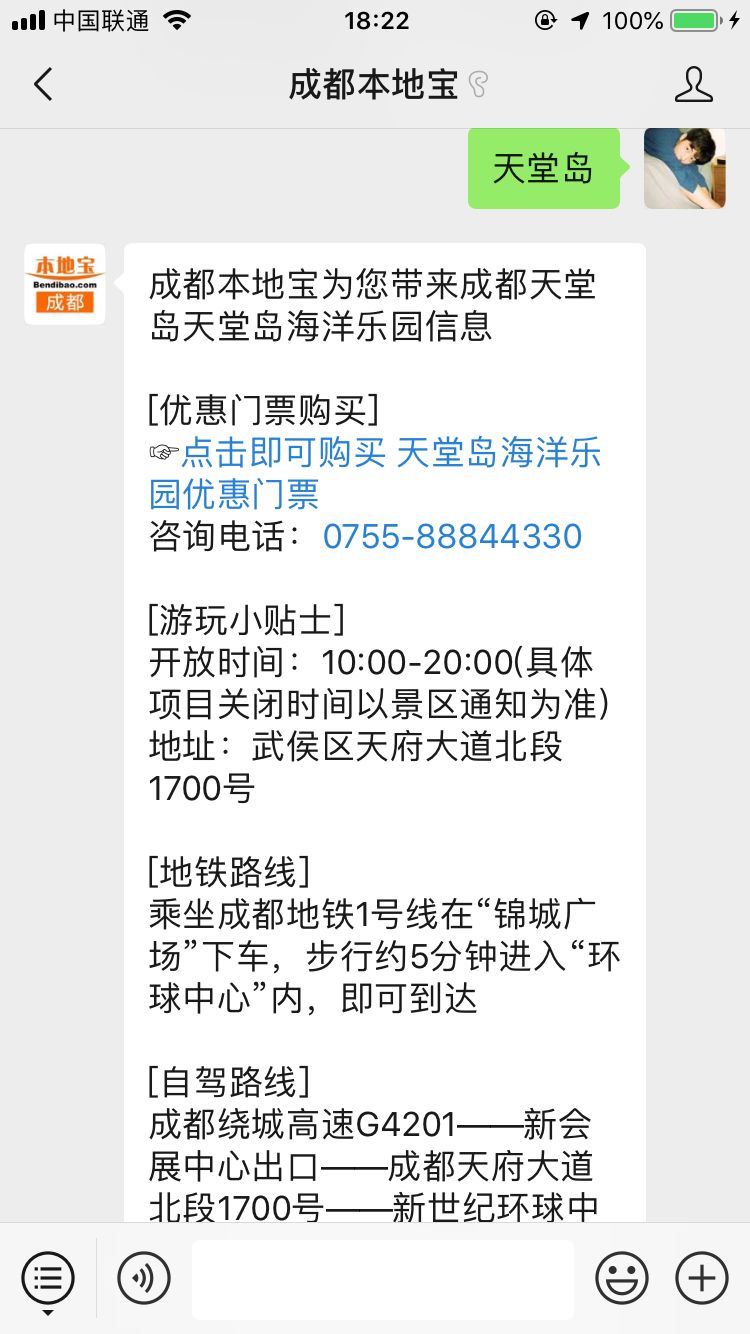The image size is (750, 1334).
Task: Call the phone number 0755-88844330
Action: click(x=452, y=536)
